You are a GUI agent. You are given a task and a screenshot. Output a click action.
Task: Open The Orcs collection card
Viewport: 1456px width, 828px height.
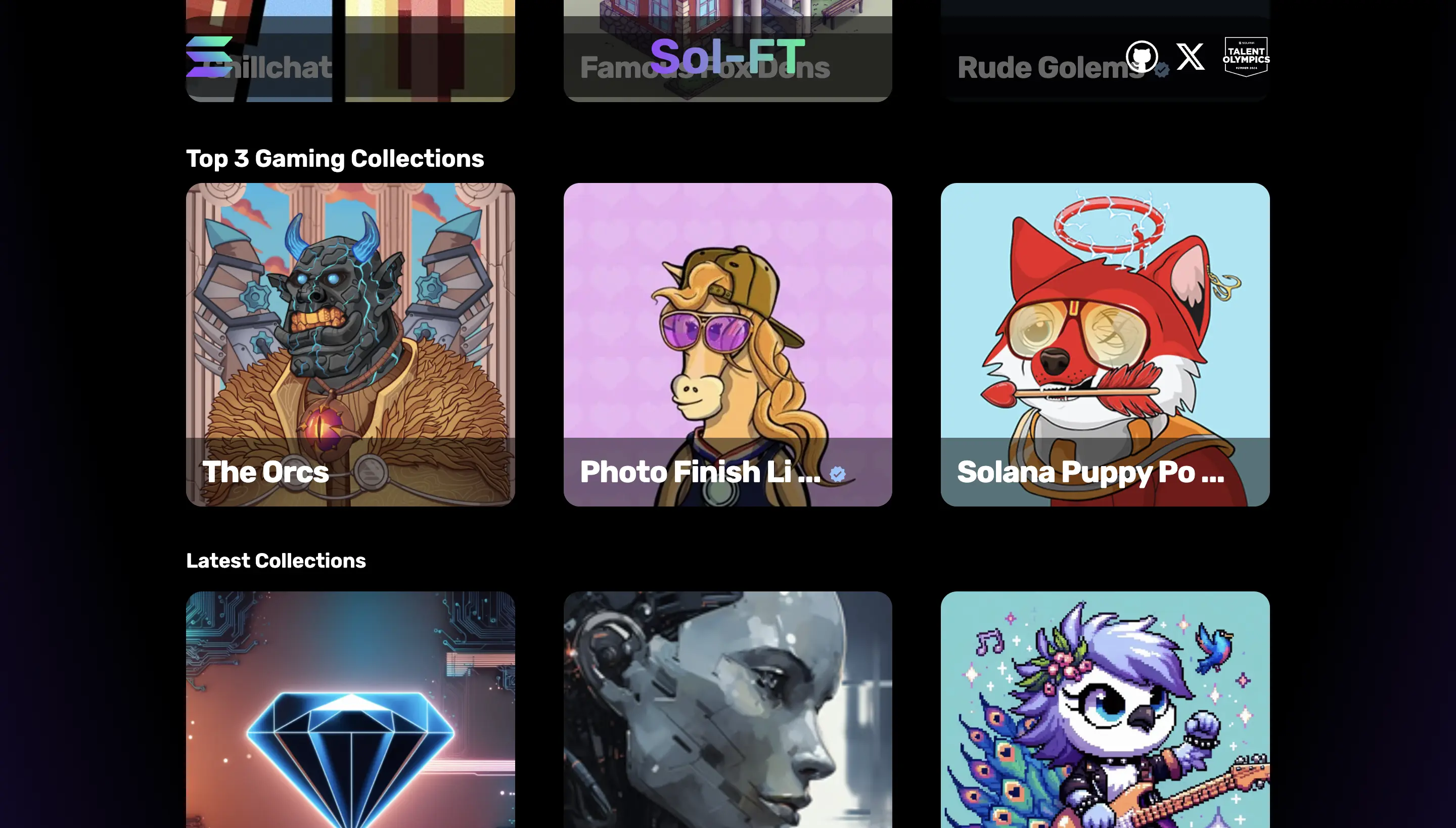pyautogui.click(x=350, y=344)
